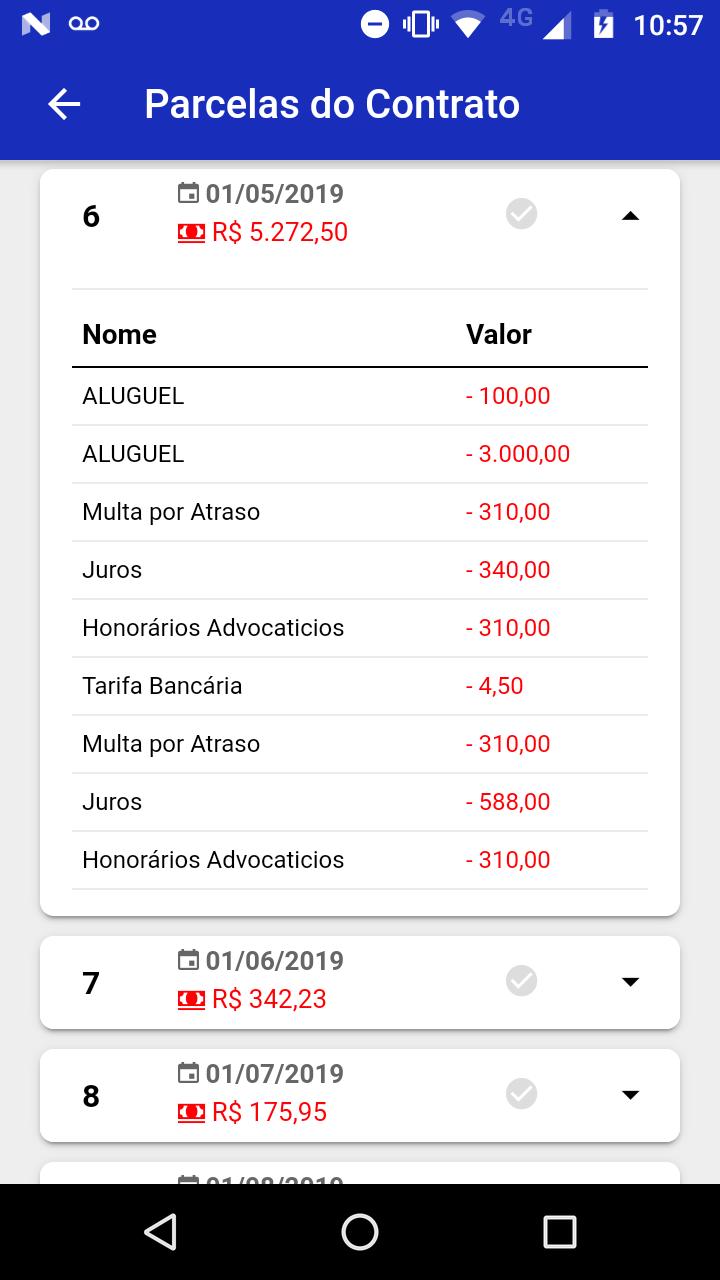Expand installment 8 dated 01/07/2019

click(x=630, y=1095)
